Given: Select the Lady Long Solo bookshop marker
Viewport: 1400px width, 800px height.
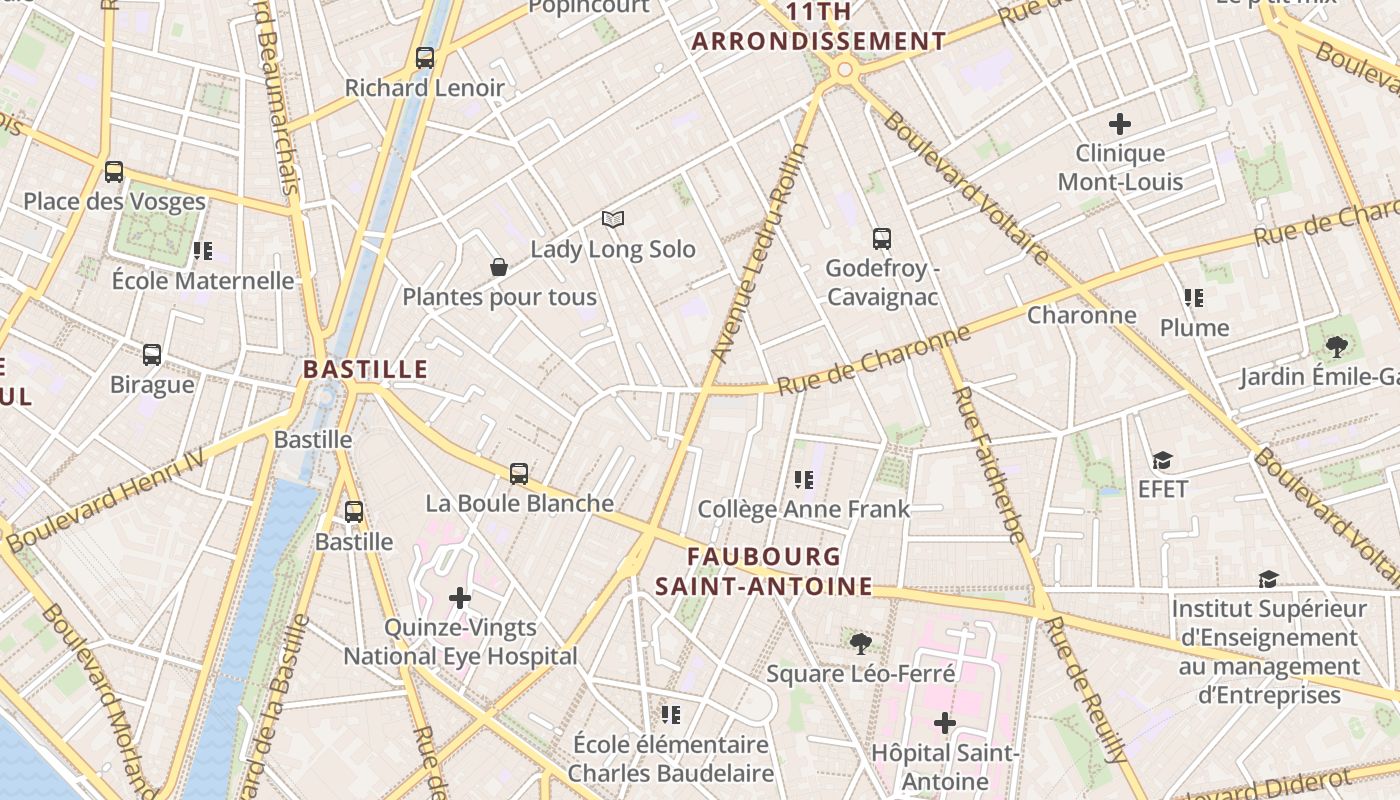Looking at the screenshot, I should 613,219.
